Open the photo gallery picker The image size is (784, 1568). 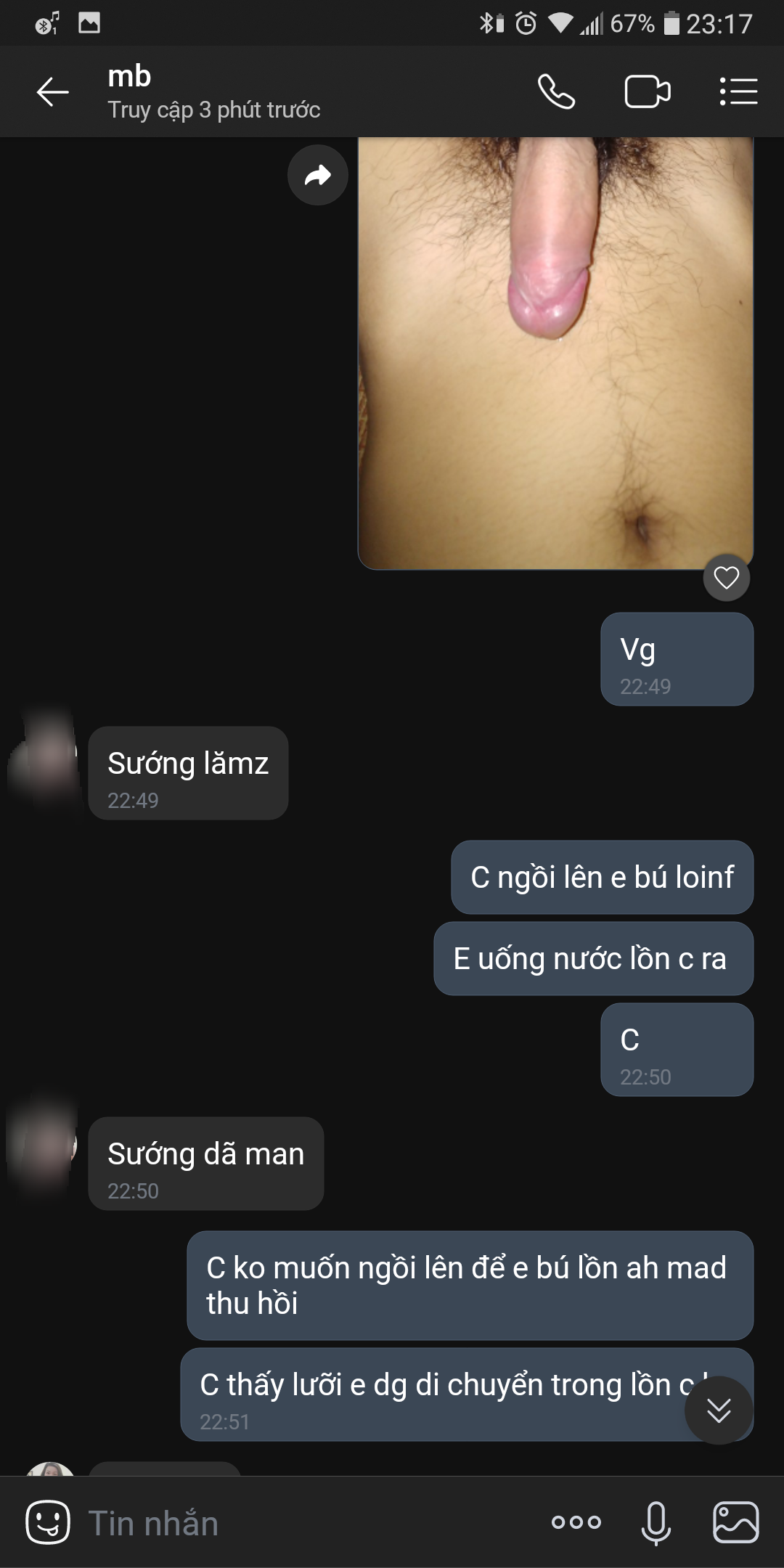click(x=735, y=1523)
